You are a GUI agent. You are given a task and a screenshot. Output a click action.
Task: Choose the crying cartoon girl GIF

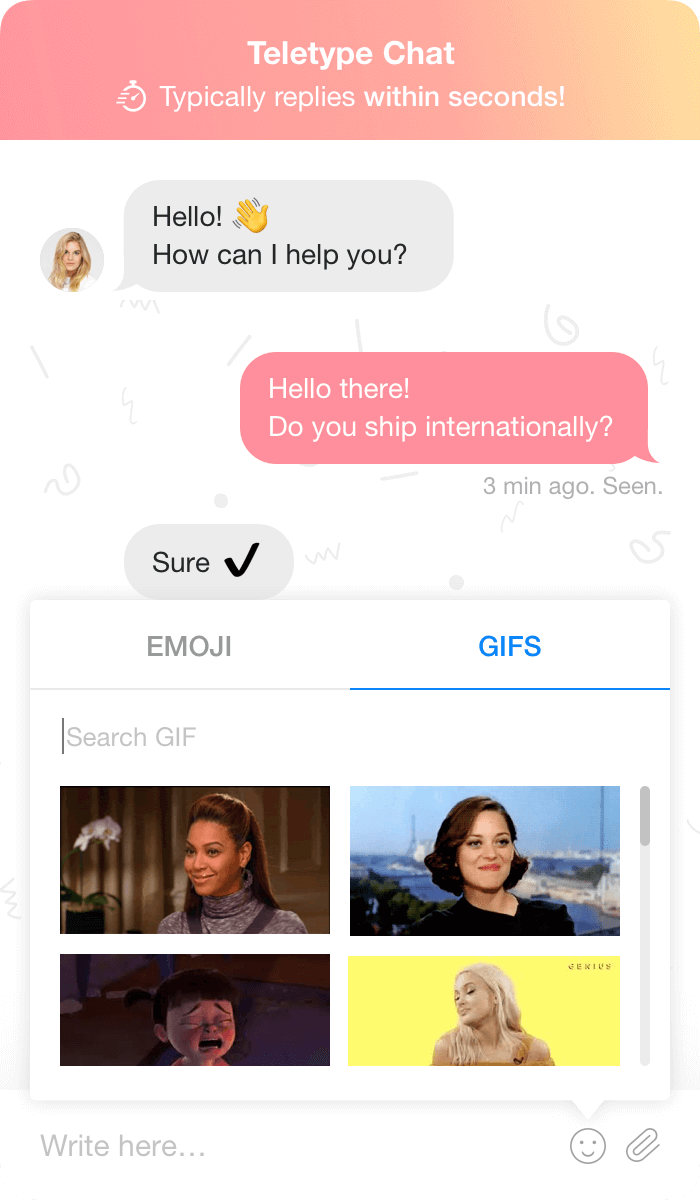point(195,1010)
